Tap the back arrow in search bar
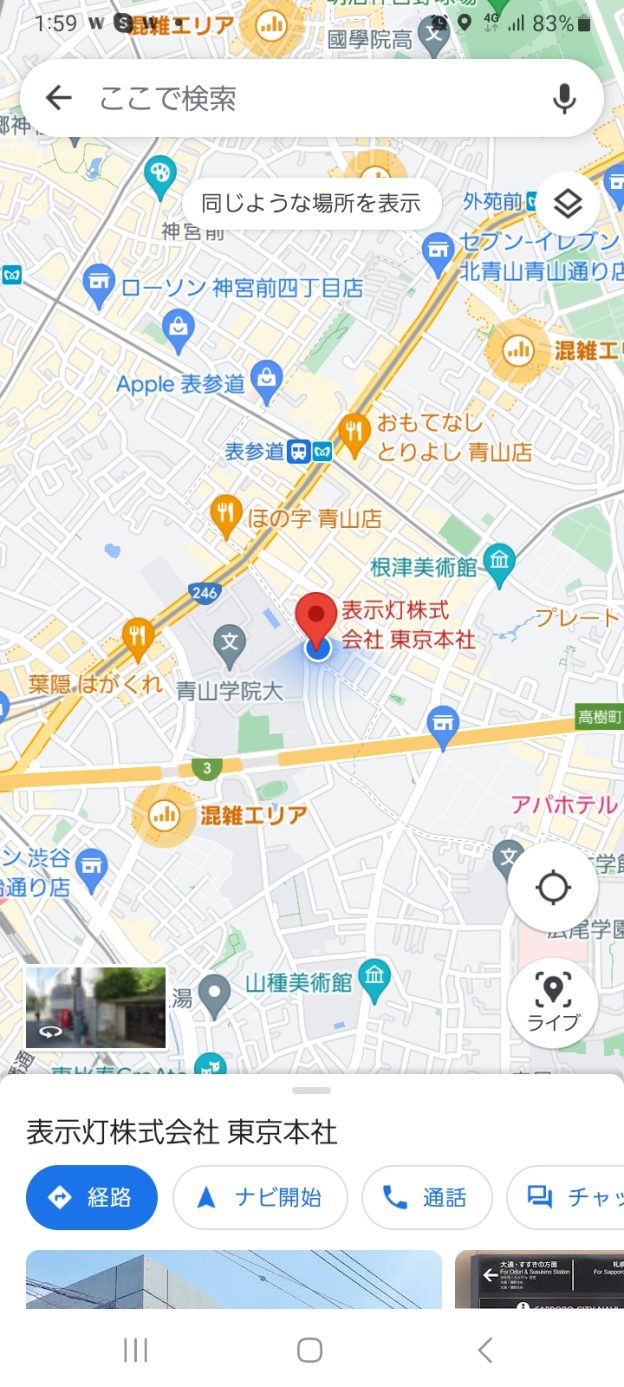This screenshot has width=624, height=1387. tap(59, 98)
